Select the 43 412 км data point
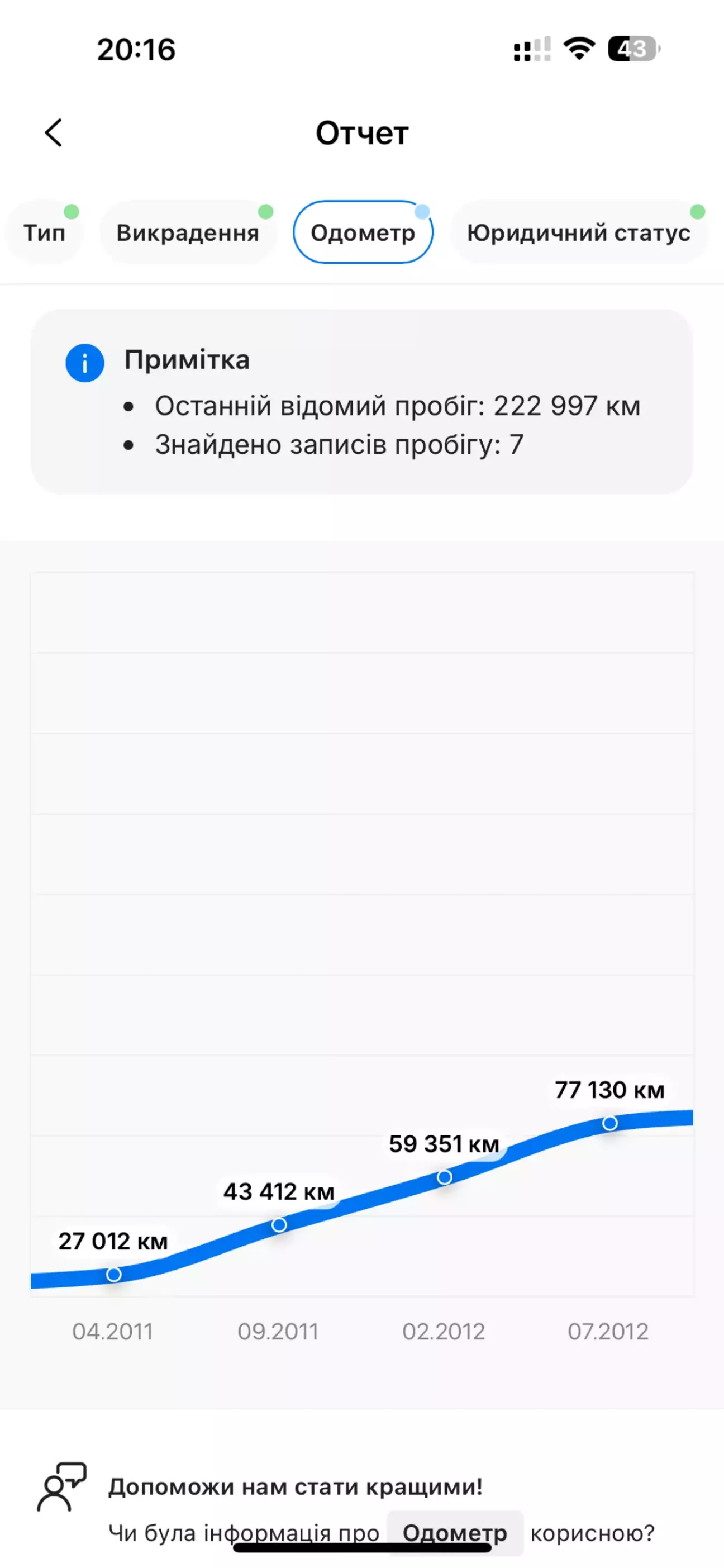Screen dimensions: 724x1568 pyautogui.click(x=279, y=1225)
